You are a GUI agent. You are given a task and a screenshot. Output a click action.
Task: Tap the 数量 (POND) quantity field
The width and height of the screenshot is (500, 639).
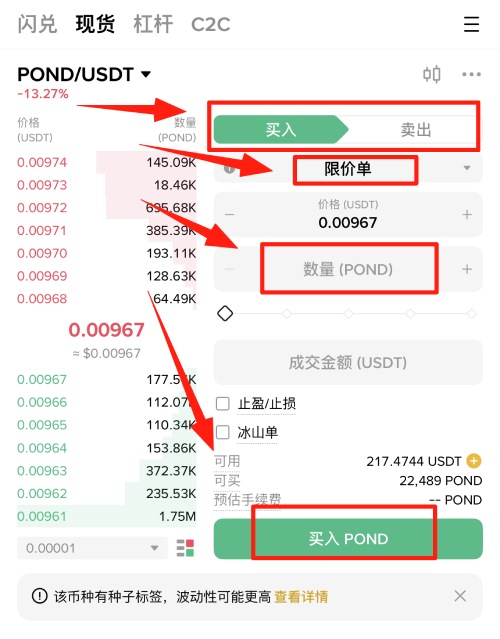[348, 269]
